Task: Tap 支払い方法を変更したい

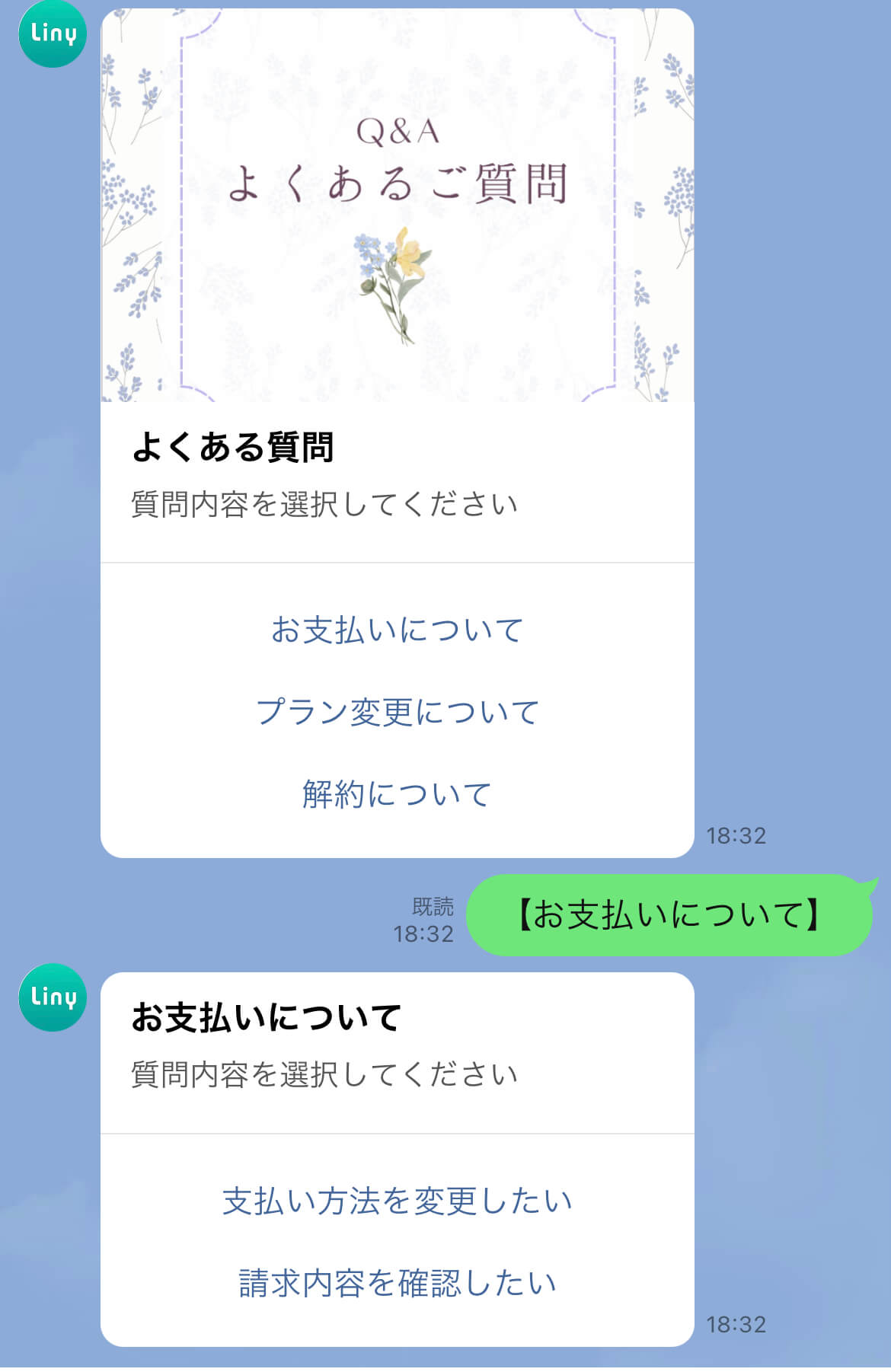Action: (x=397, y=1201)
